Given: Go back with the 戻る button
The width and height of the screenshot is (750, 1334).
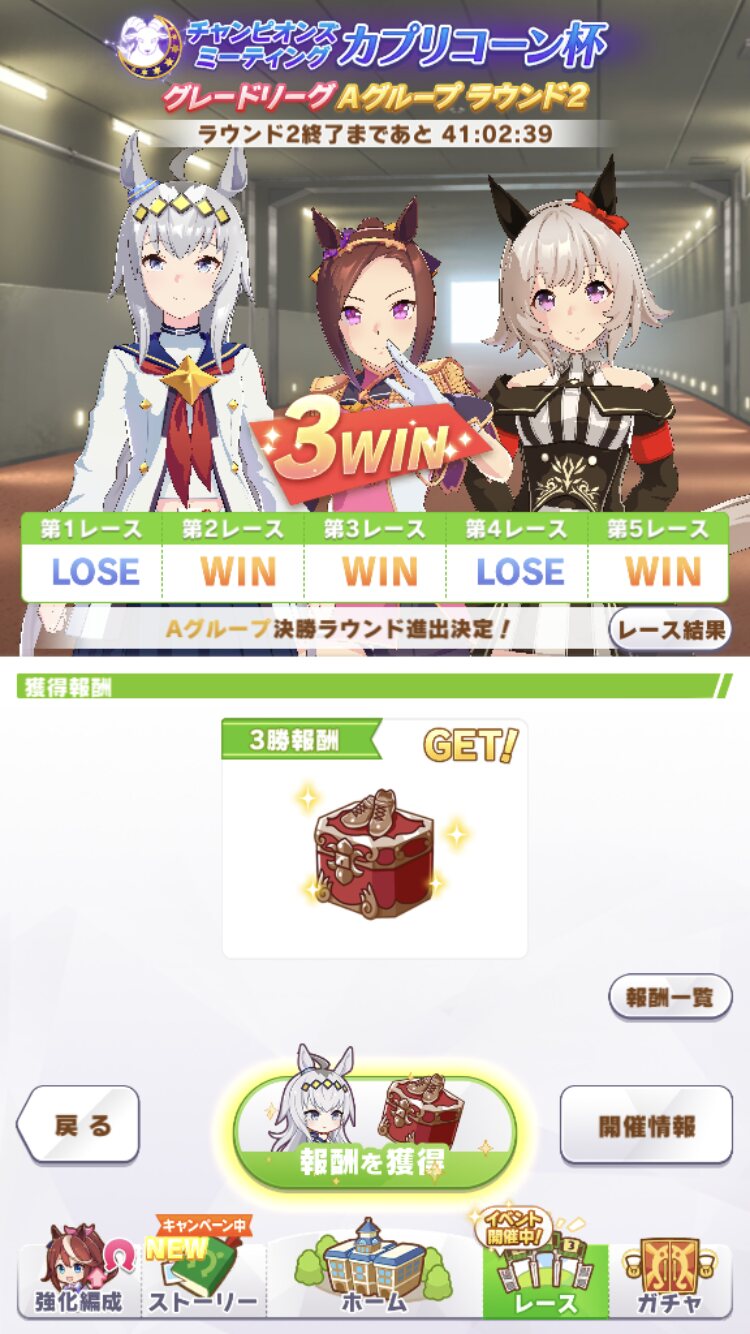Looking at the screenshot, I should [78, 1125].
